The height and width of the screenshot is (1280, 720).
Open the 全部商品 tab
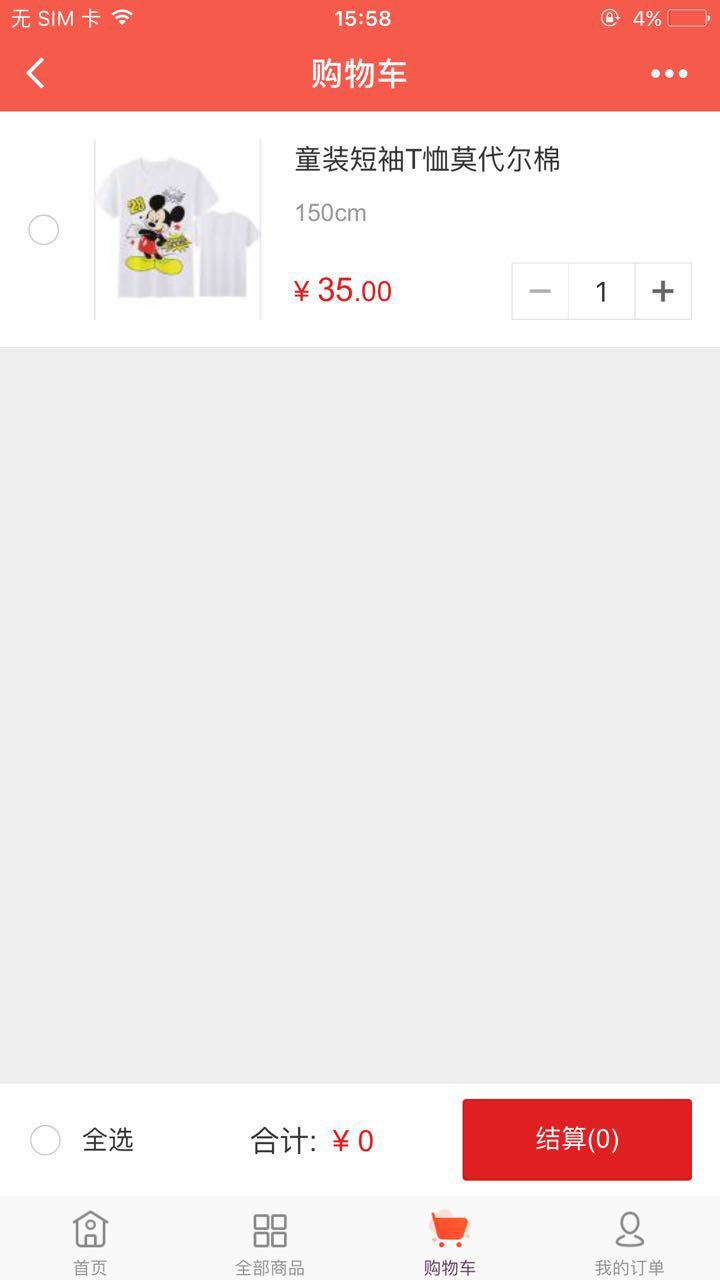click(x=270, y=1242)
